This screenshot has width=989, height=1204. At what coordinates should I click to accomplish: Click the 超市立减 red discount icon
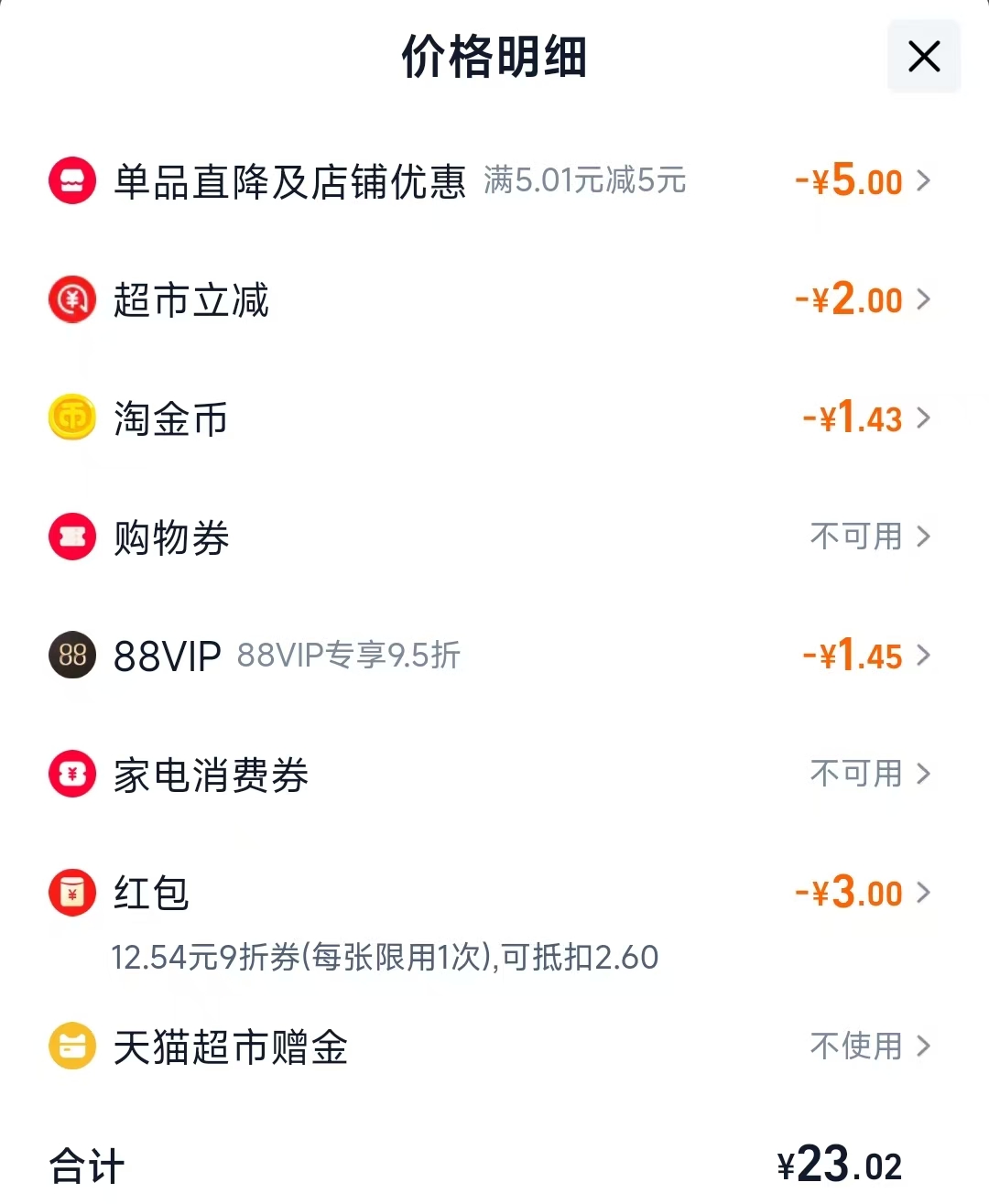tap(71, 299)
